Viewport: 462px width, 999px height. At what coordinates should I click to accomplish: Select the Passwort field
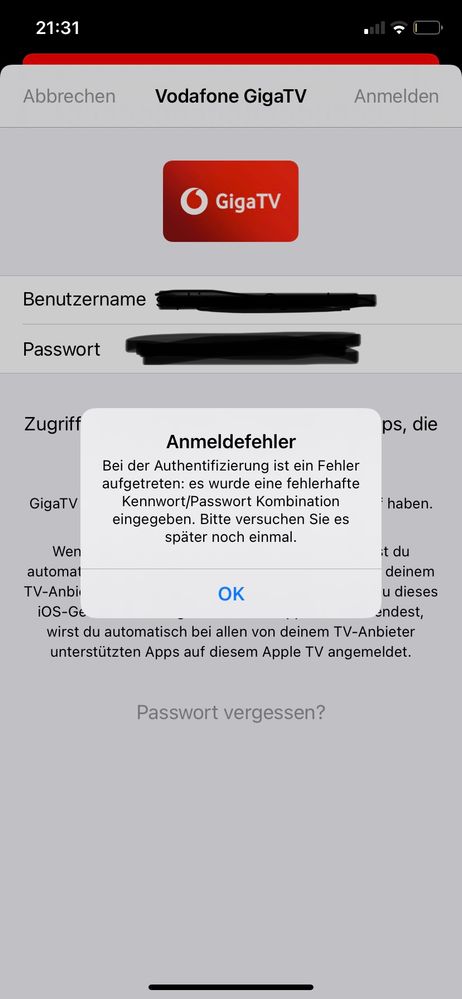[231, 349]
